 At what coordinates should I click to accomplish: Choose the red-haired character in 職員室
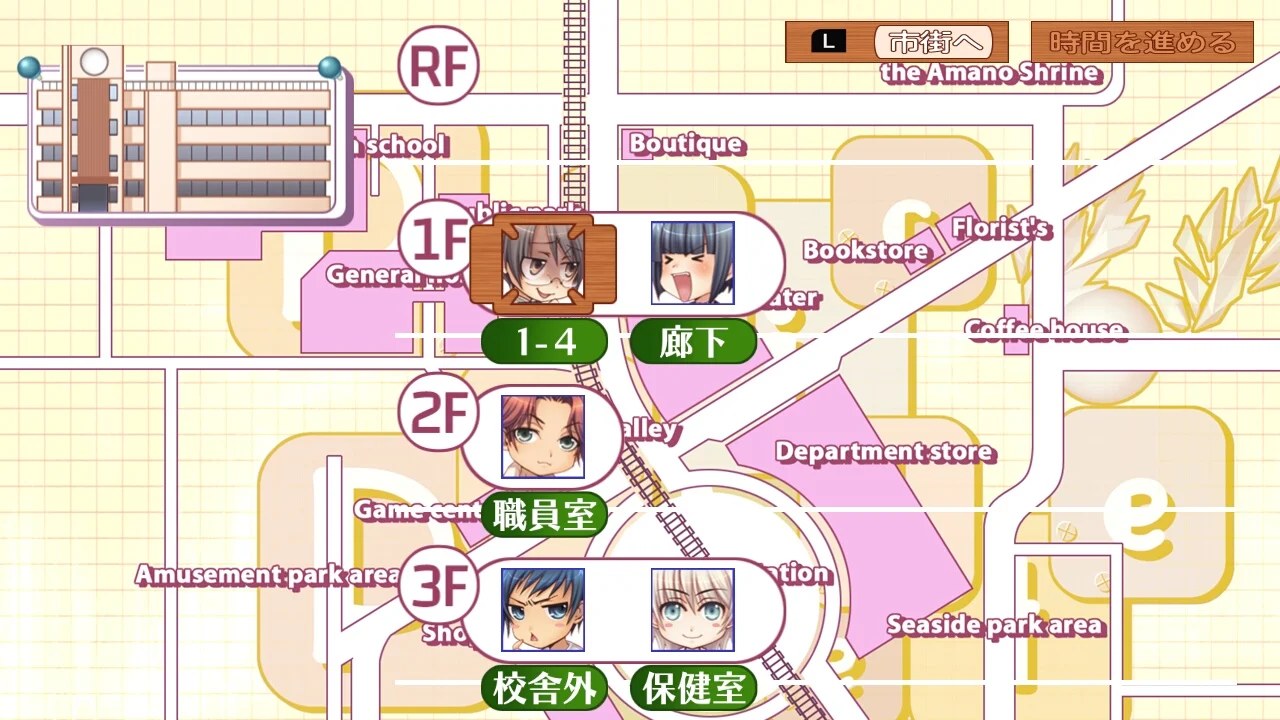pos(543,437)
